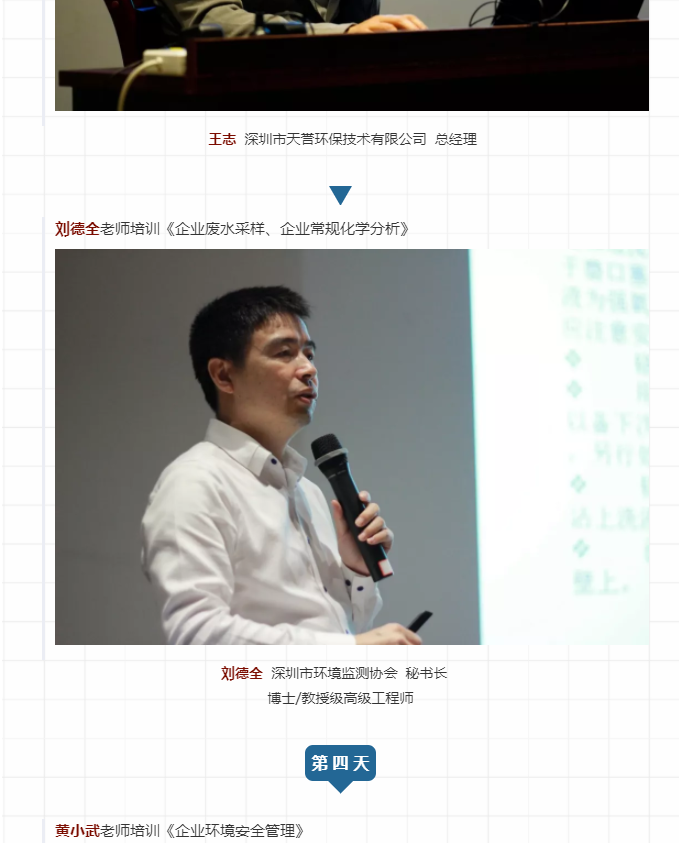Open the photo of 刘德全 holding a microphone

pyautogui.click(x=351, y=446)
